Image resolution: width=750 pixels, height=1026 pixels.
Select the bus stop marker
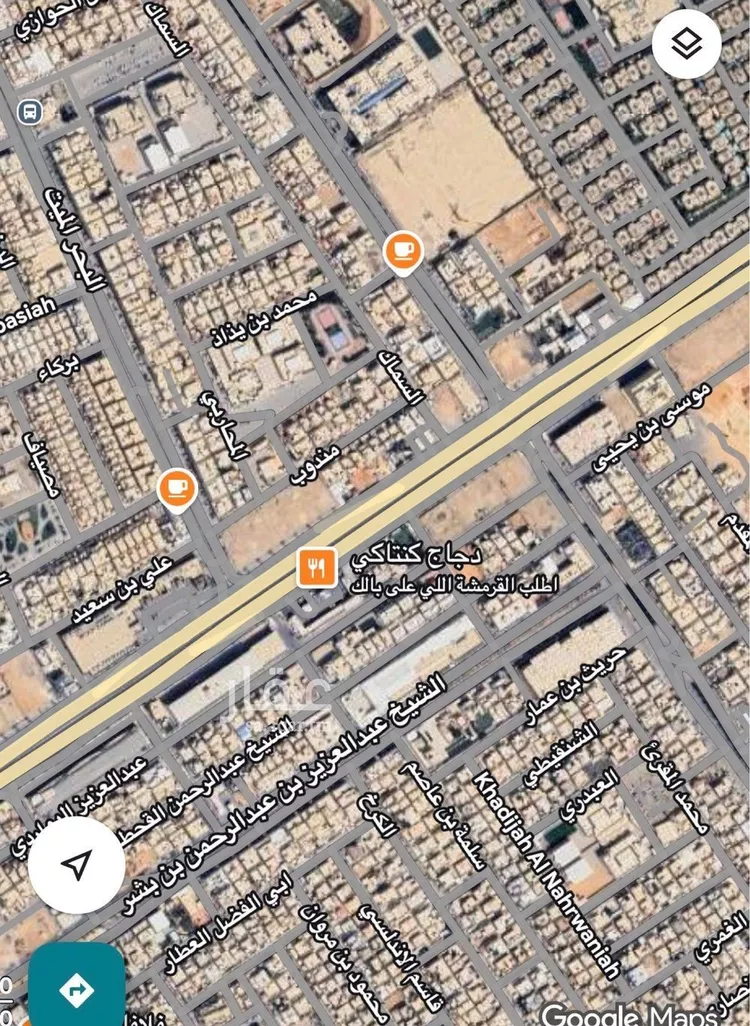pyautogui.click(x=30, y=110)
